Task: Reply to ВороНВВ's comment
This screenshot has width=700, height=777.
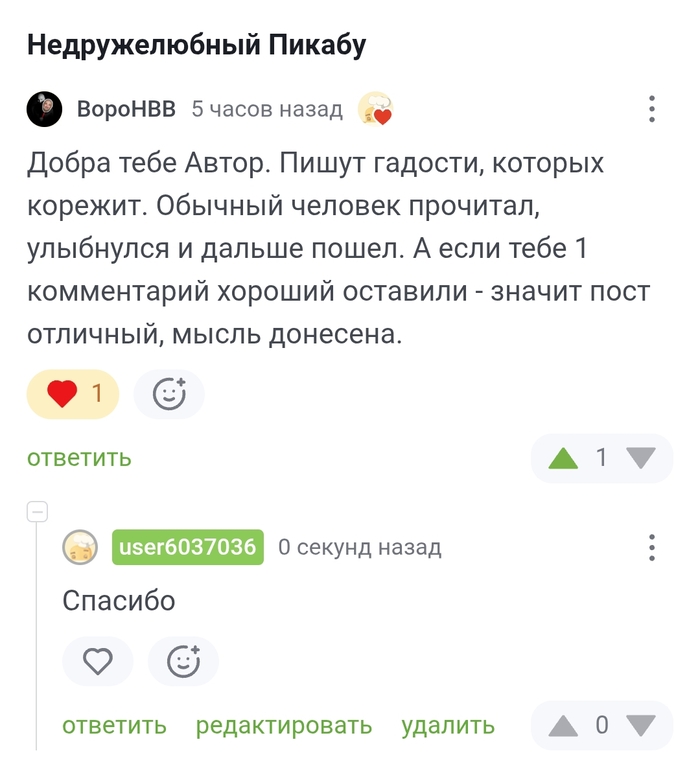Action: click(79, 458)
